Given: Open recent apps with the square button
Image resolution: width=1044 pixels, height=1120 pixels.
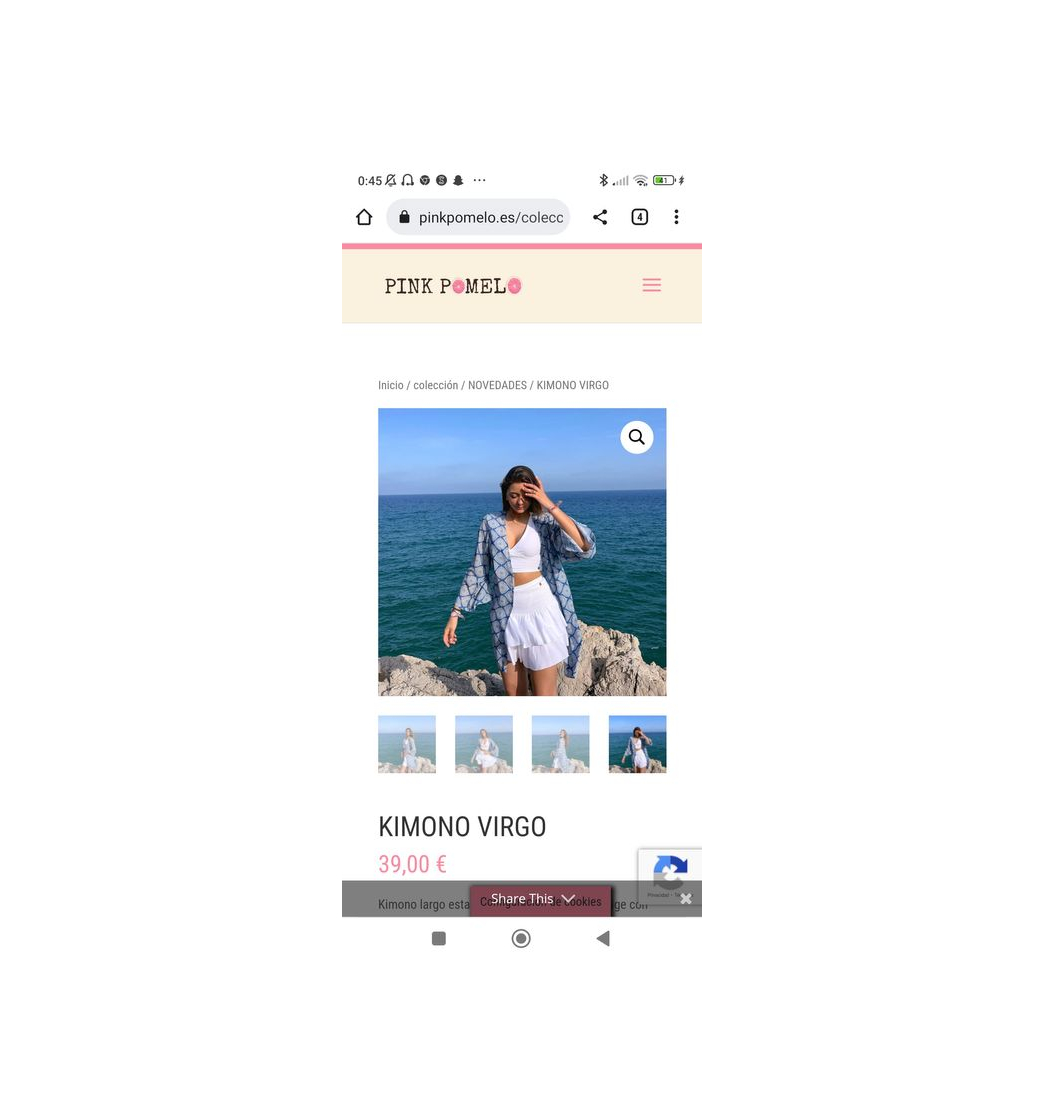Looking at the screenshot, I should [x=438, y=938].
